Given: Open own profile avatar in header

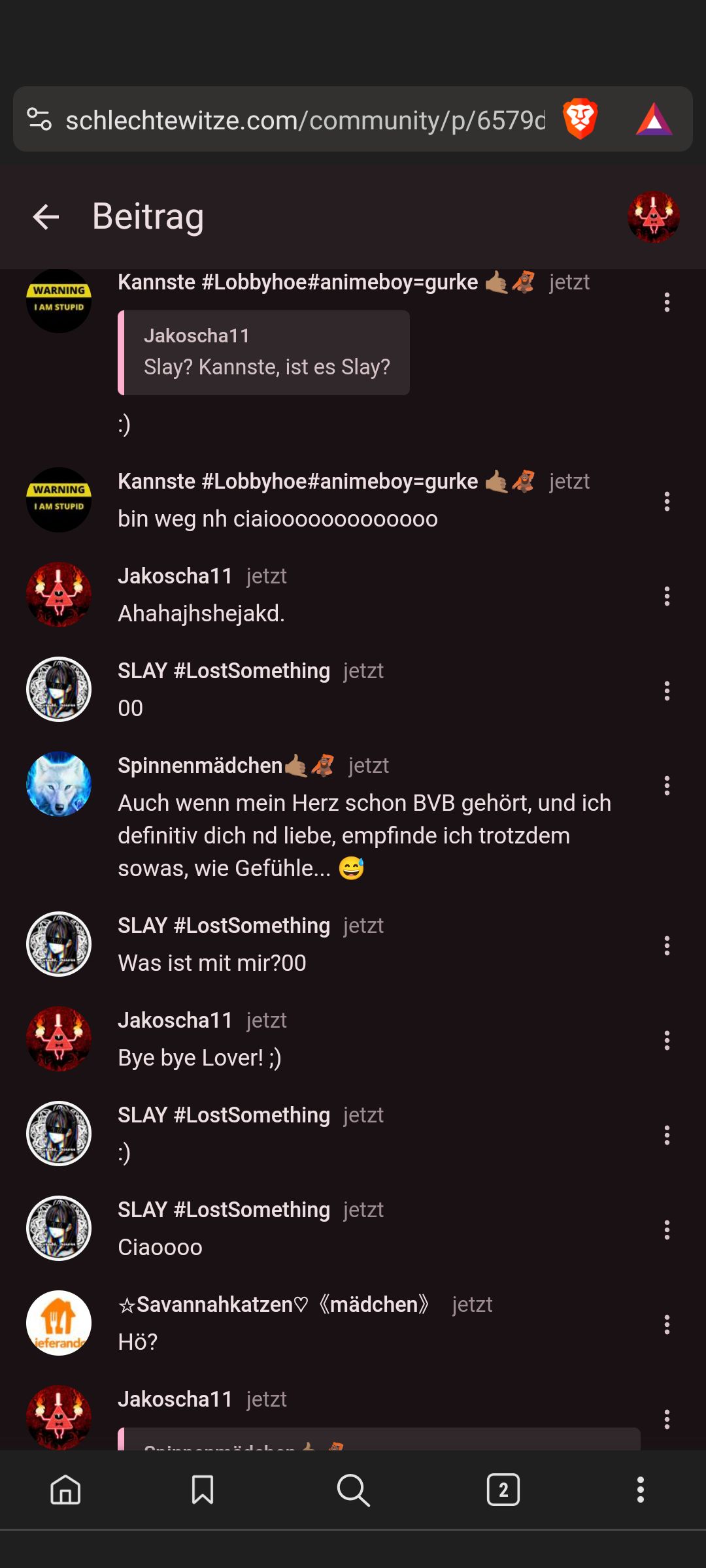Looking at the screenshot, I should click(653, 217).
